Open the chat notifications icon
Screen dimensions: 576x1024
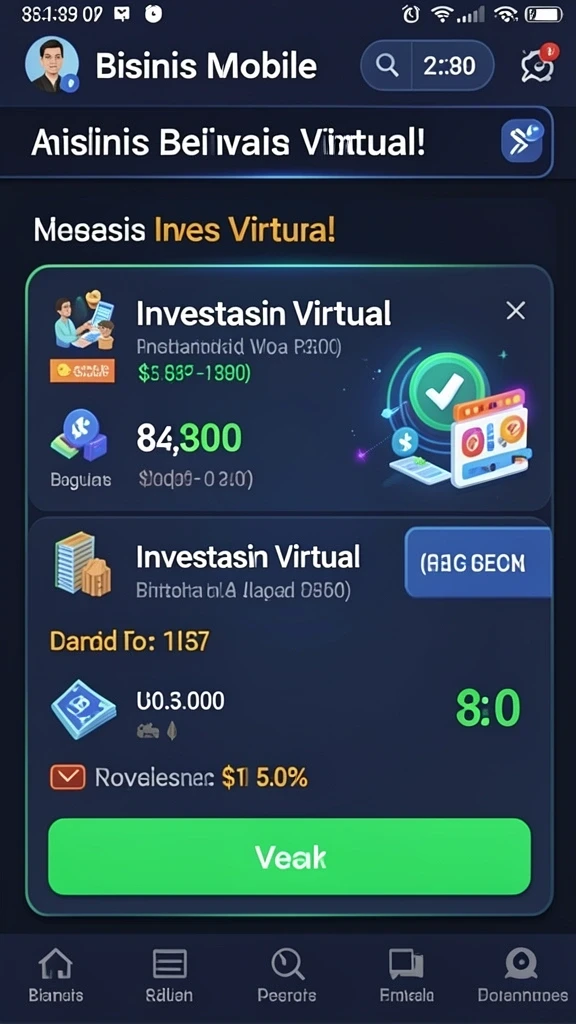coord(537,64)
